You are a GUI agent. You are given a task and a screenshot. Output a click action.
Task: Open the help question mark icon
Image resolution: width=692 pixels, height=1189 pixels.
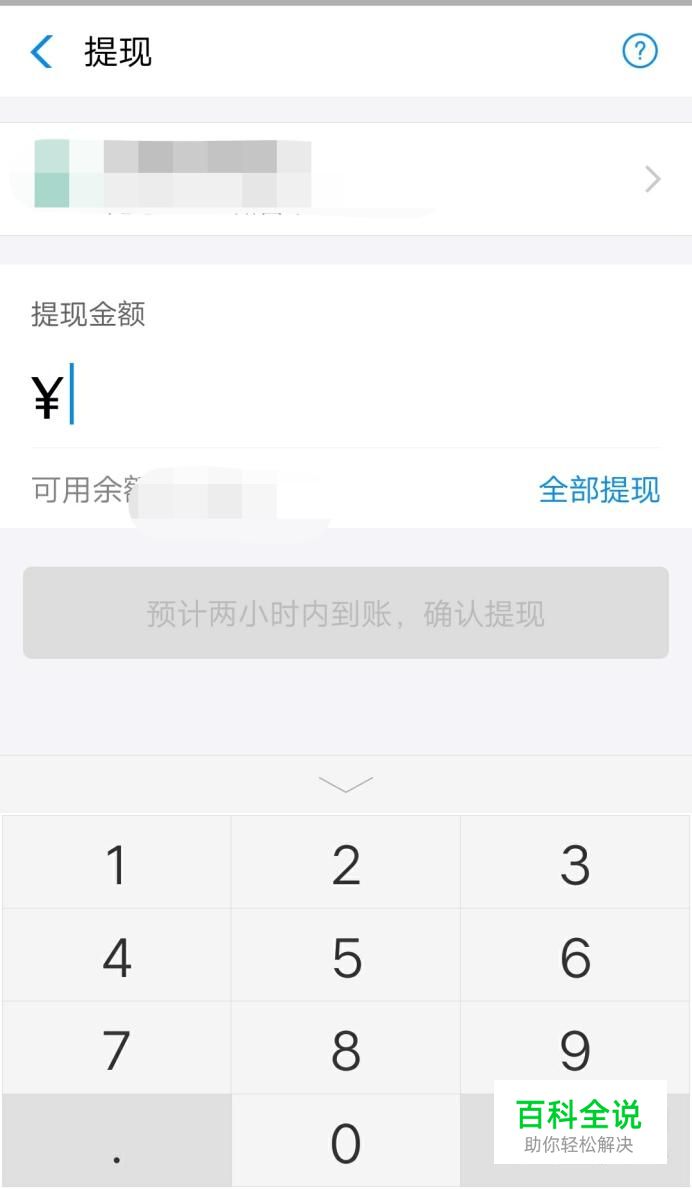640,51
